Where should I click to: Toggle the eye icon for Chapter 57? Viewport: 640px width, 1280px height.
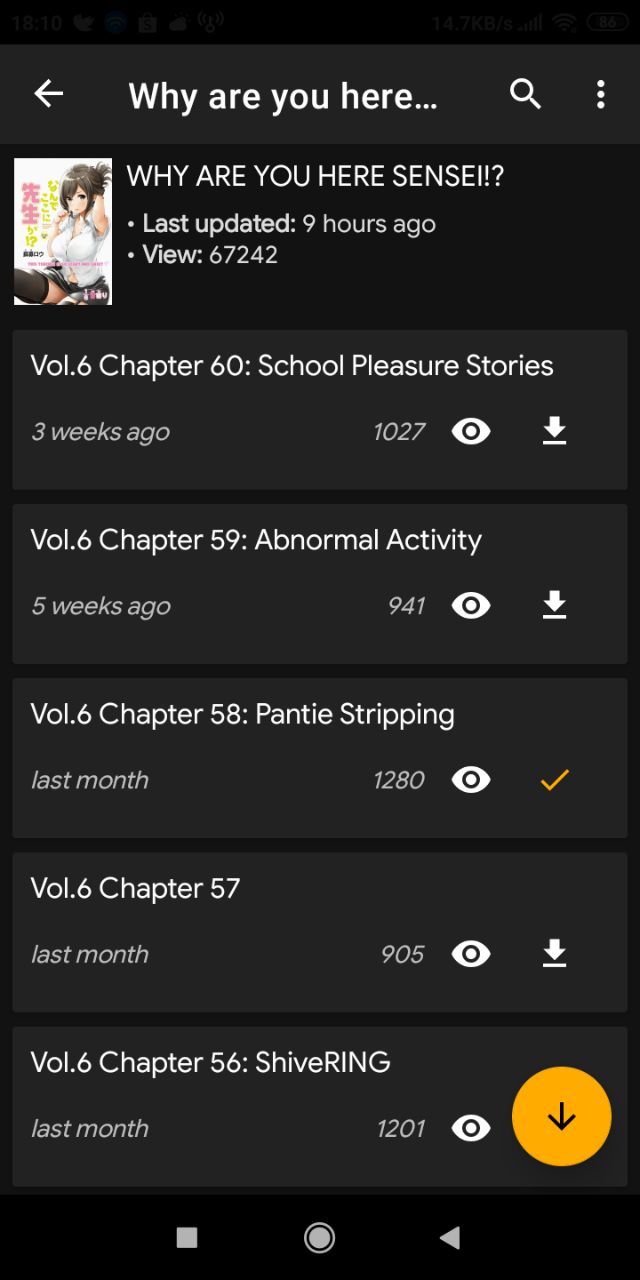tap(471, 953)
